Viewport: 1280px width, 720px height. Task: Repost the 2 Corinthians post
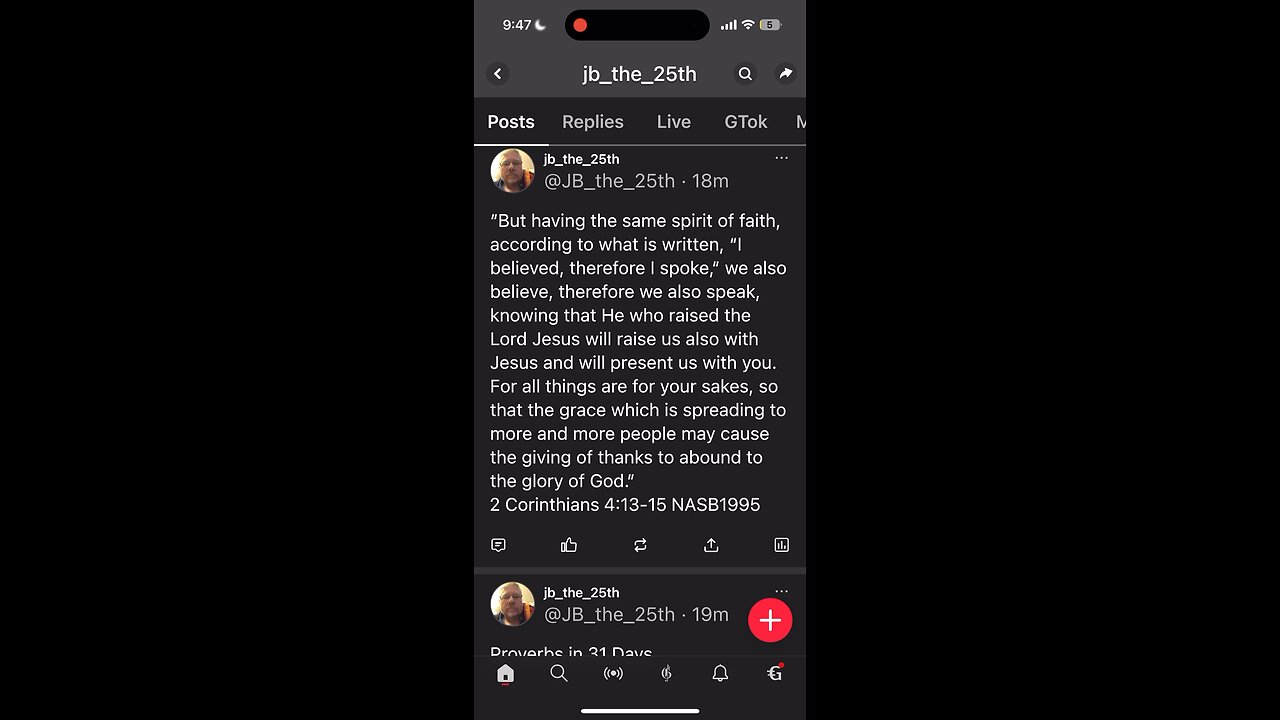click(640, 545)
